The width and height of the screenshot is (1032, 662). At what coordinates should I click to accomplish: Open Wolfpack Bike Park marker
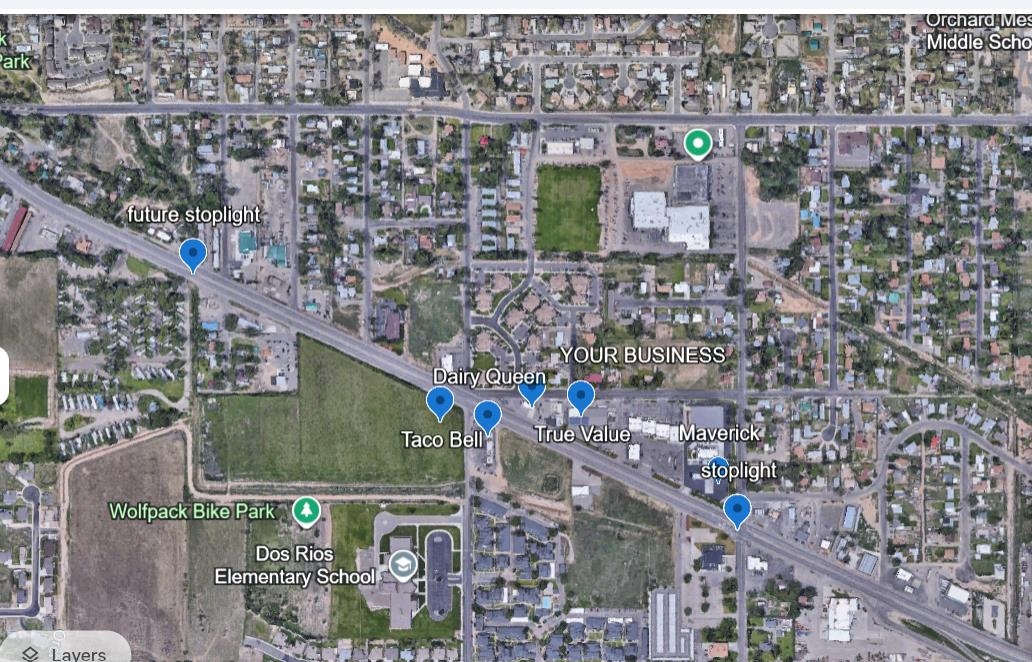[x=307, y=511]
